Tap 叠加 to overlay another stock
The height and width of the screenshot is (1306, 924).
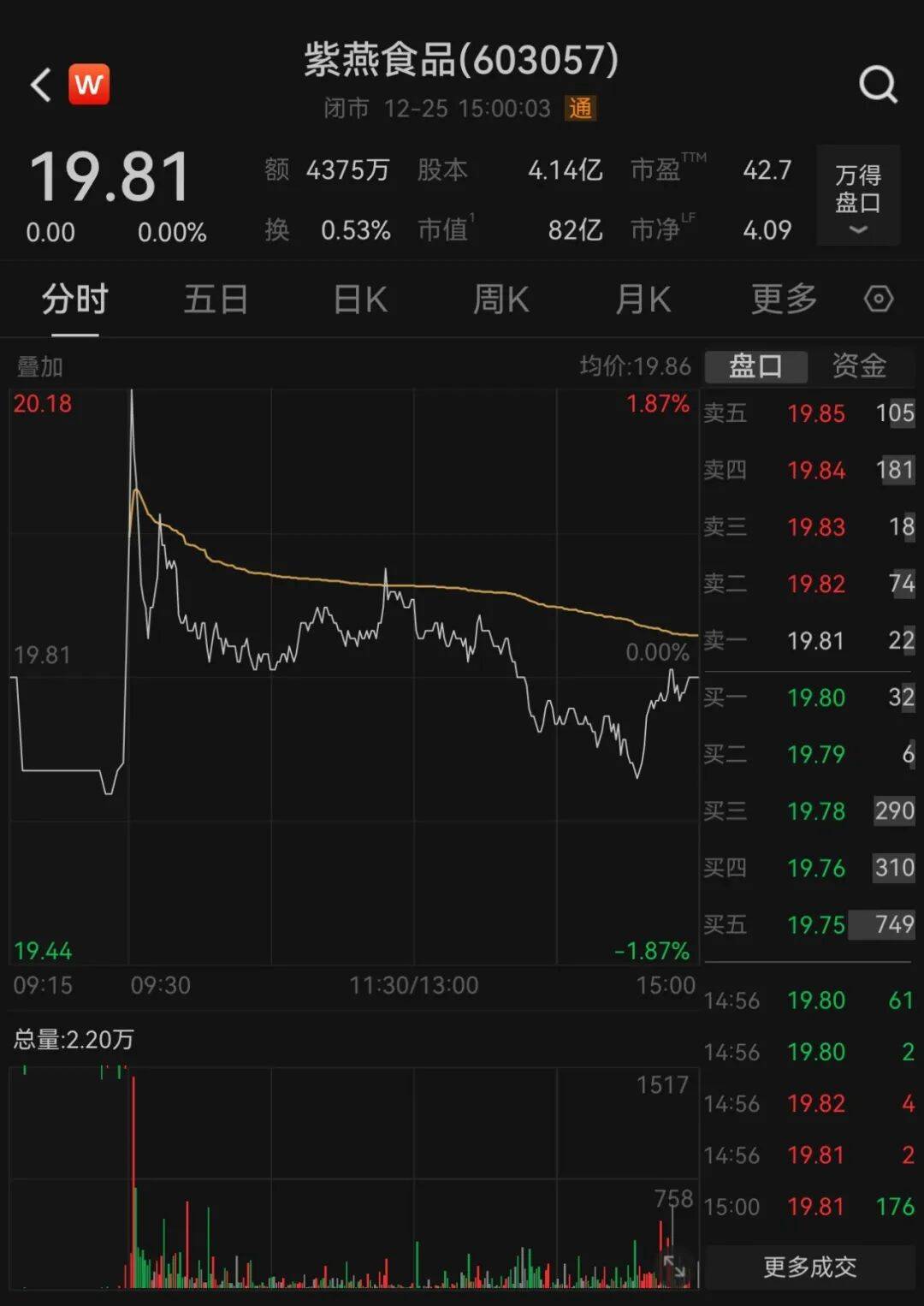click(40, 367)
